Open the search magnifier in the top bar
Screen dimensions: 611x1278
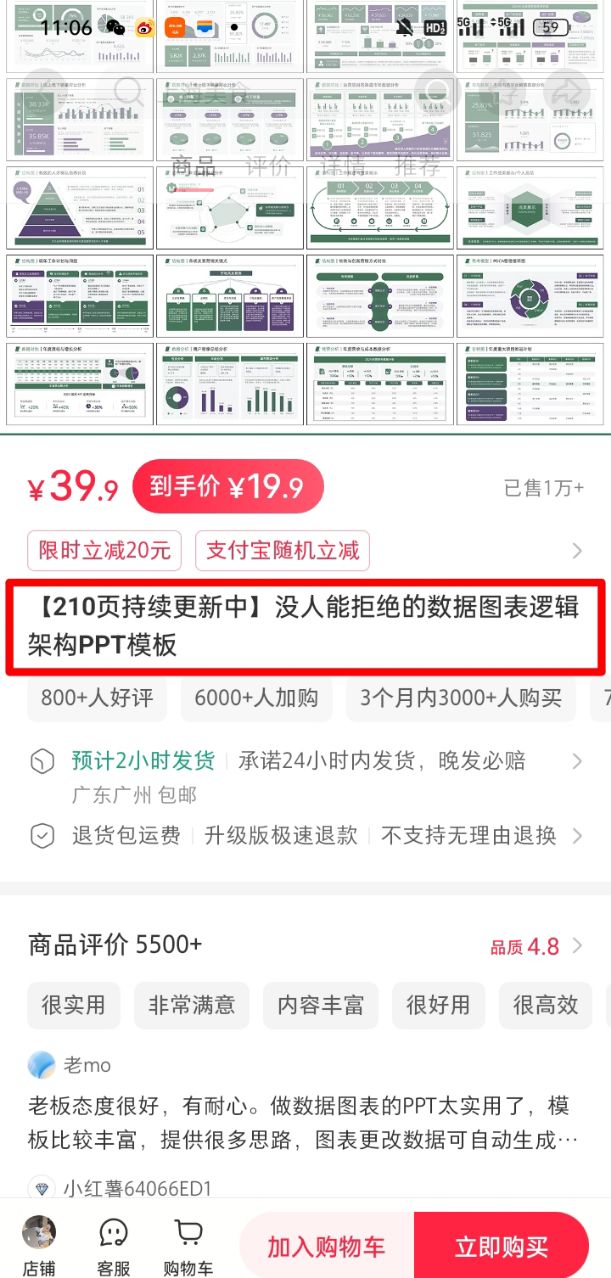128,92
